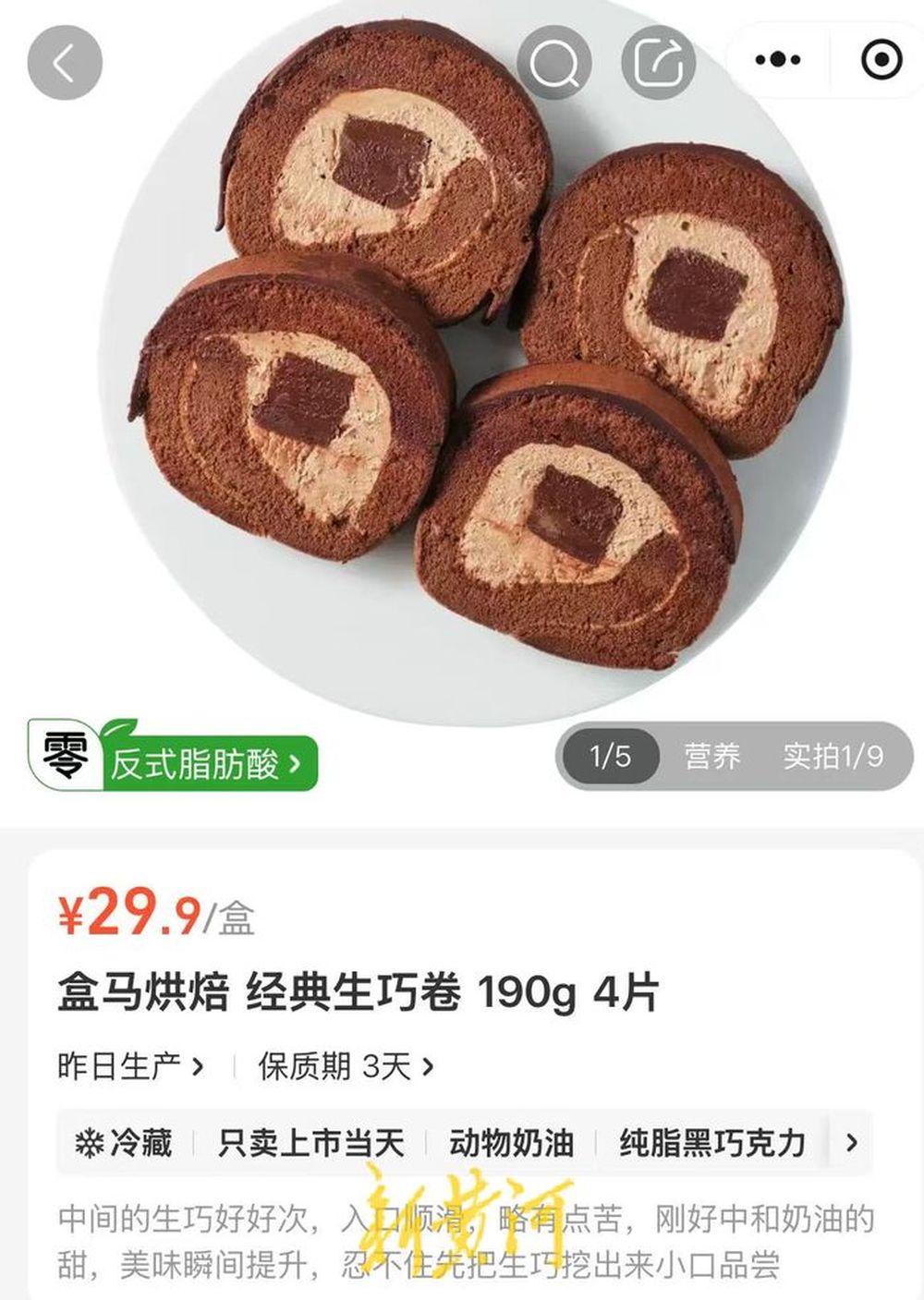
Task: Close the mini program via target icon
Action: pos(881,61)
